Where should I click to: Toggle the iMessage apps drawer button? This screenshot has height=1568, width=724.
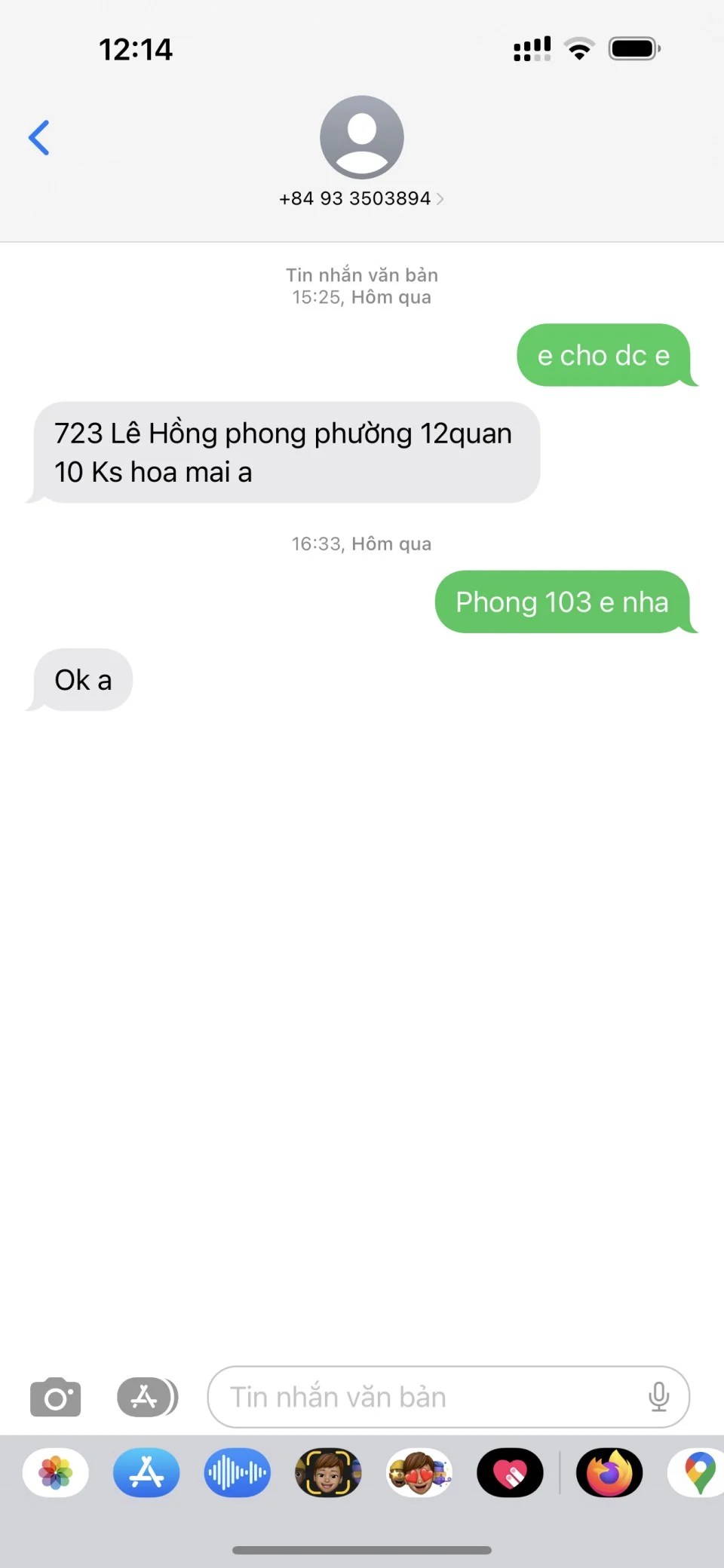click(147, 1397)
